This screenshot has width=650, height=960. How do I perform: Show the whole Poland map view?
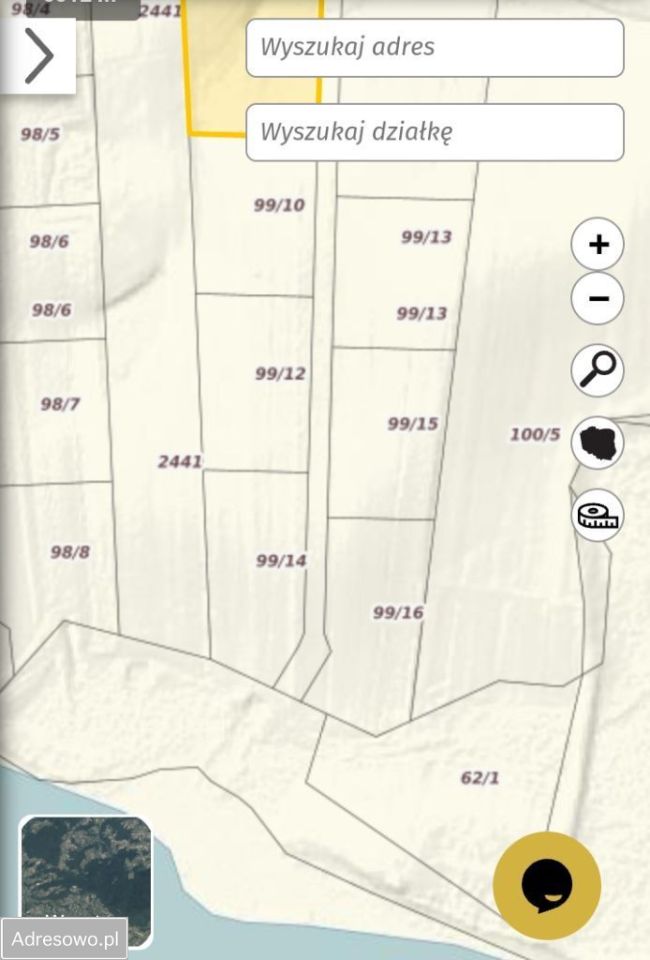point(598,442)
